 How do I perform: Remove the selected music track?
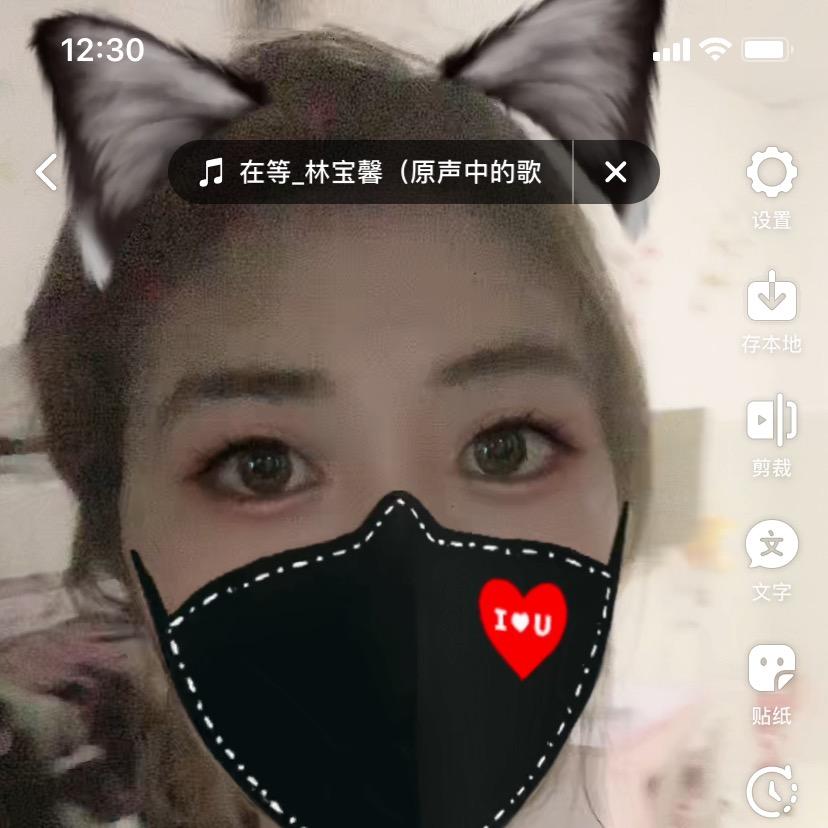[x=616, y=172]
